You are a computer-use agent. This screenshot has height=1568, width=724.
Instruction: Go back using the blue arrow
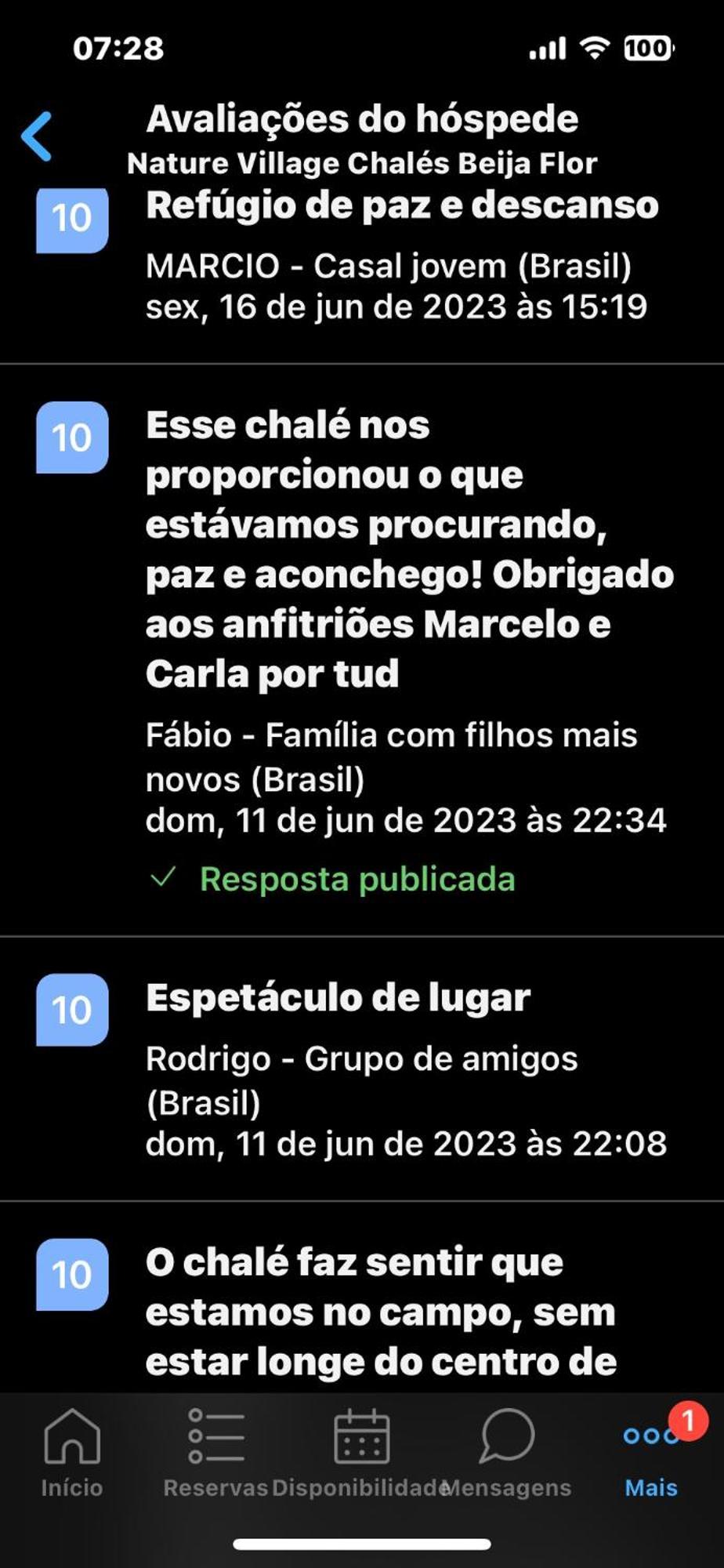pos(37,136)
